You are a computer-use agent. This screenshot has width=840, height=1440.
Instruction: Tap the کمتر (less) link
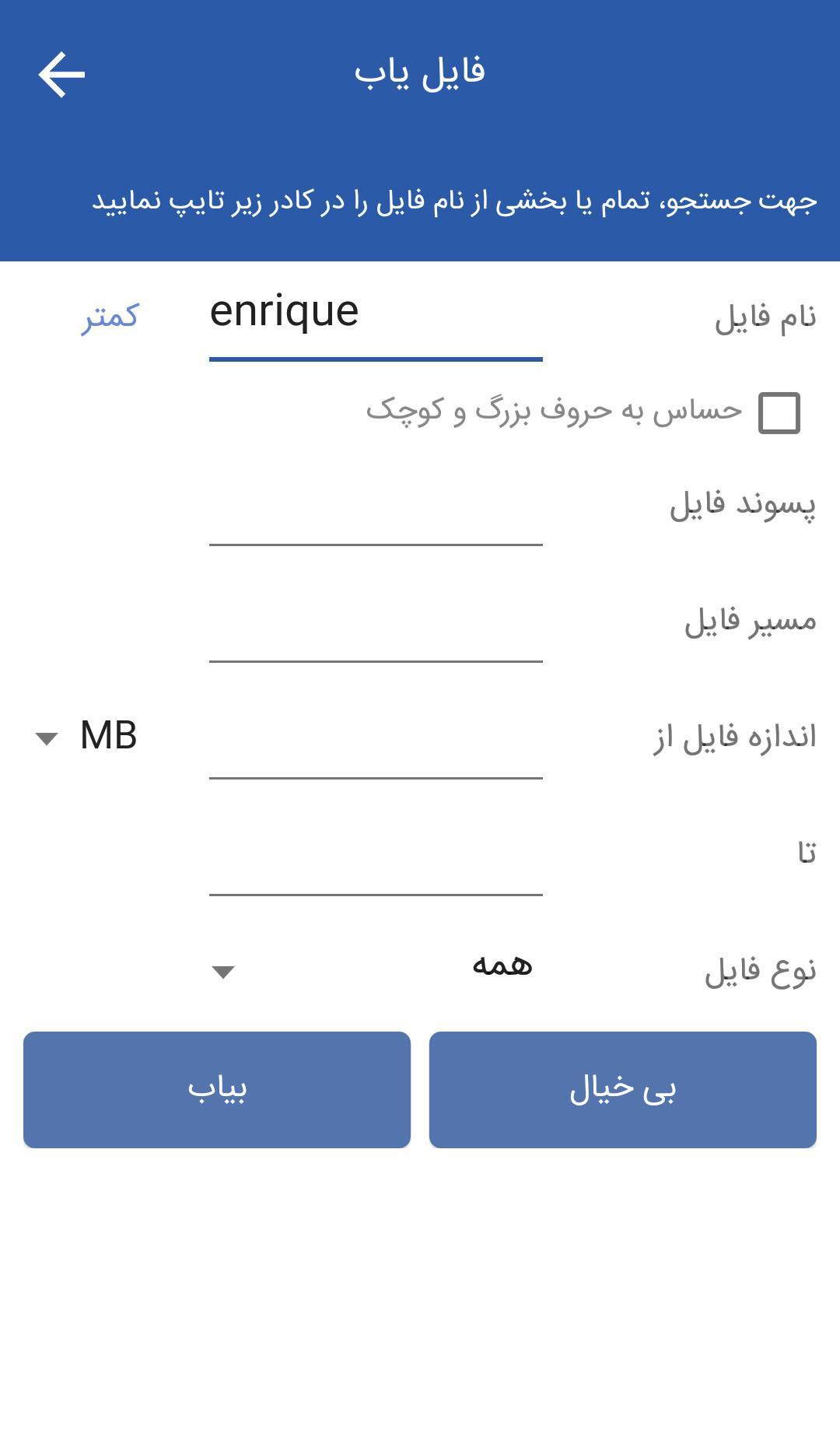coord(110,316)
